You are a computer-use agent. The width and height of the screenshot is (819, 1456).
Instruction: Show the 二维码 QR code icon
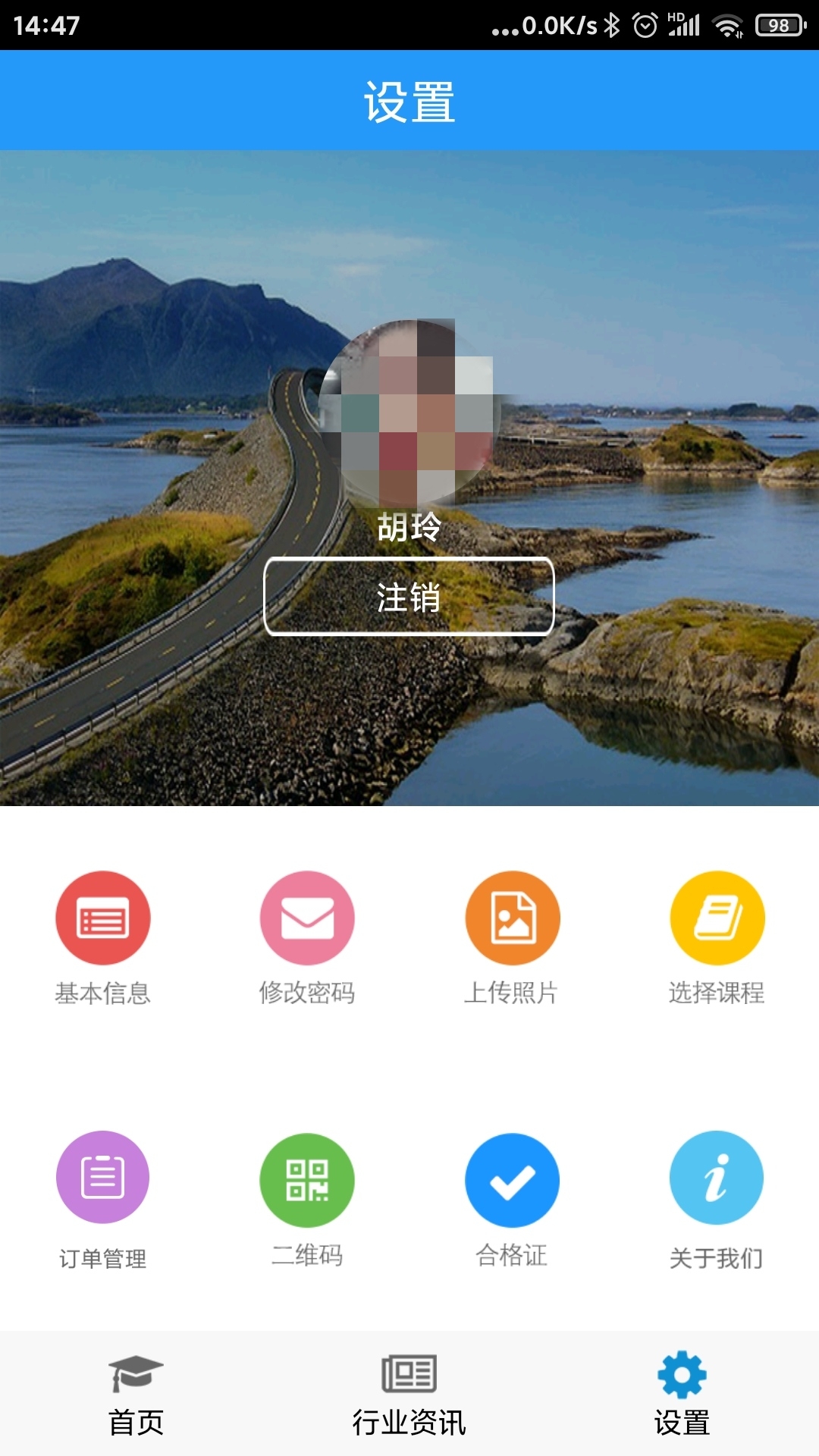click(x=308, y=1181)
